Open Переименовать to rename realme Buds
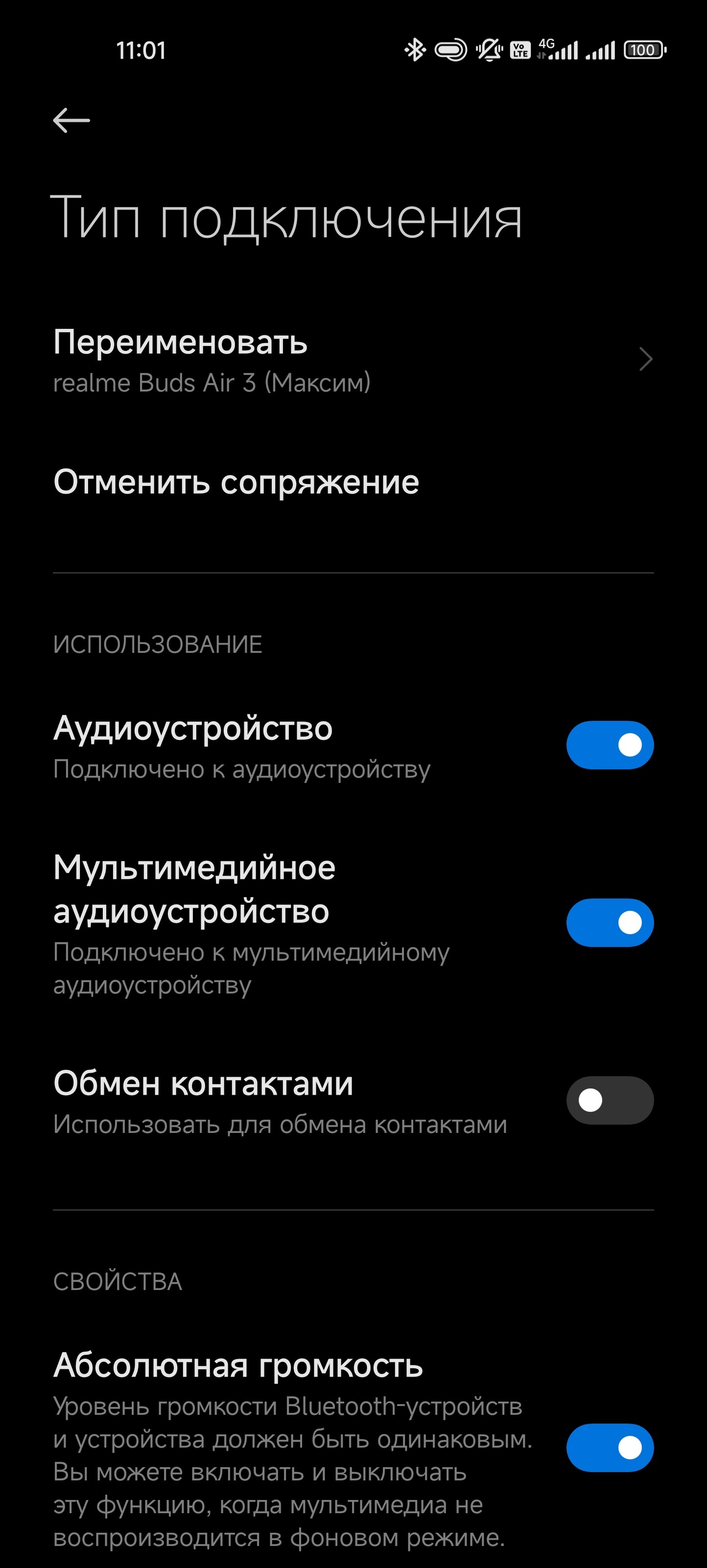Viewport: 707px width, 1568px height. pos(353,359)
